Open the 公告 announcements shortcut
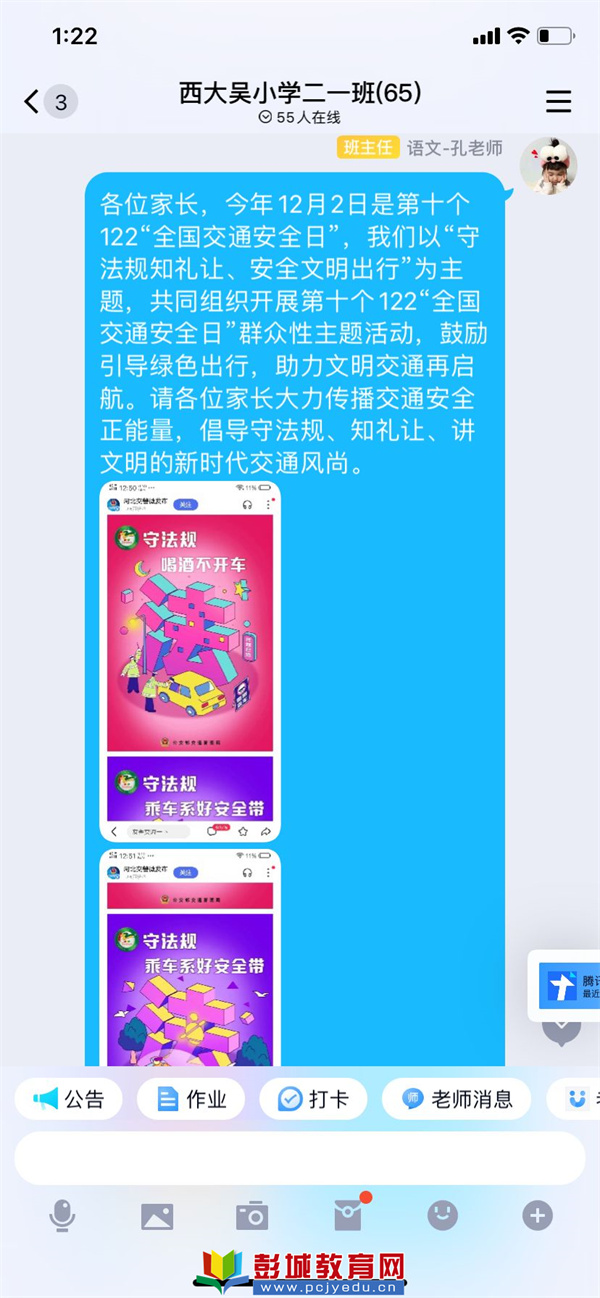Screen dimensions: 600x1298 coord(69,1100)
